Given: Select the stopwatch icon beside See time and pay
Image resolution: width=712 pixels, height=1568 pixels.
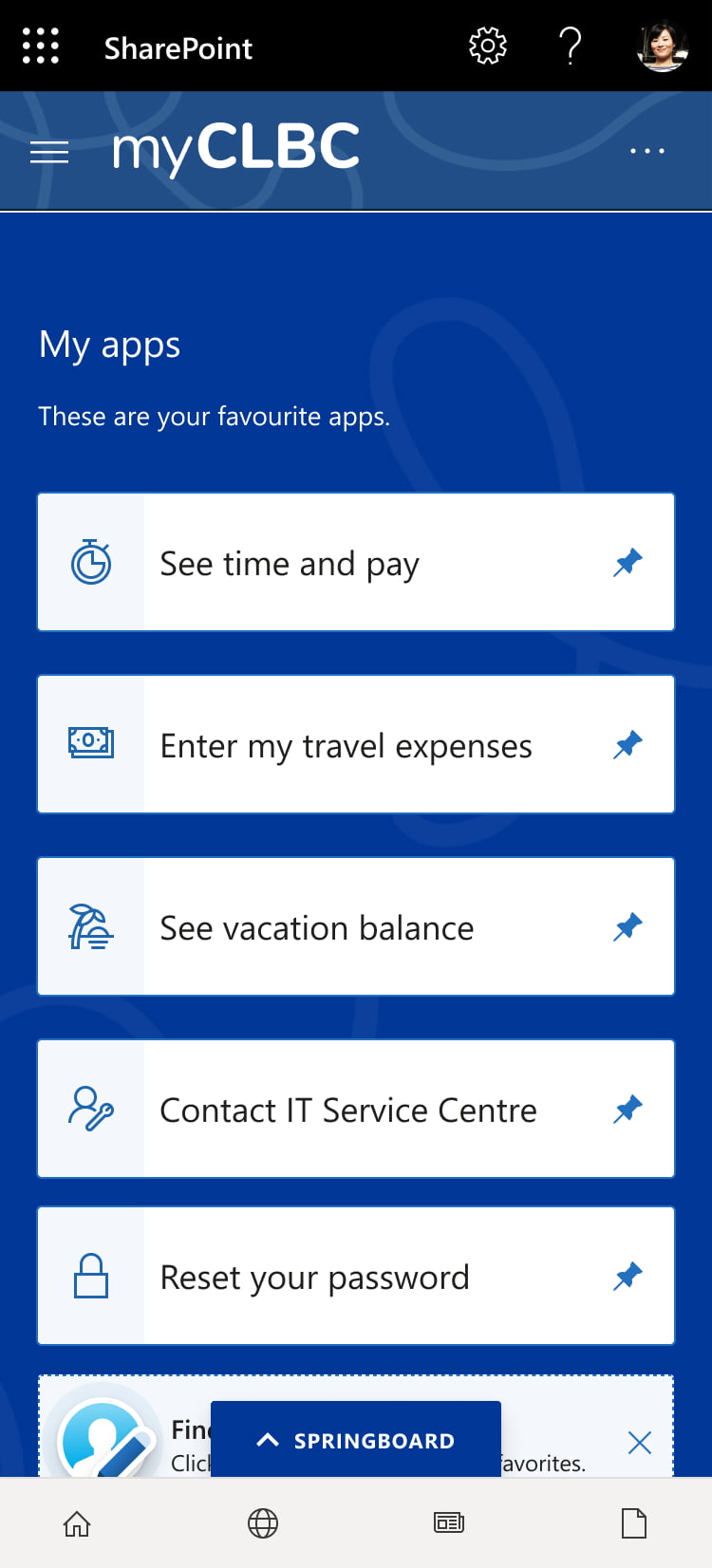Looking at the screenshot, I should (90, 562).
